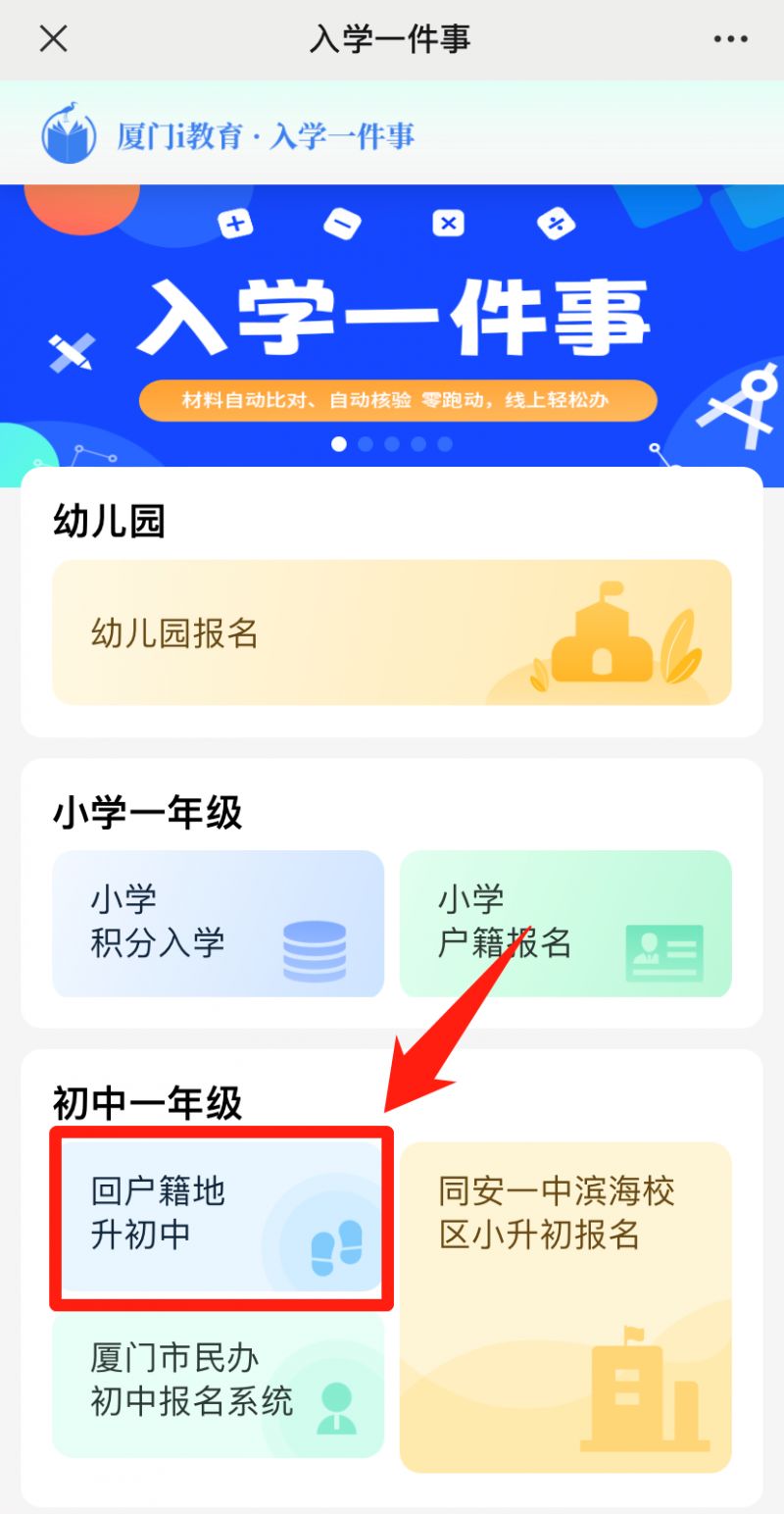Open the 入学一件事 banner
The height and width of the screenshot is (1514, 784).
392,324
